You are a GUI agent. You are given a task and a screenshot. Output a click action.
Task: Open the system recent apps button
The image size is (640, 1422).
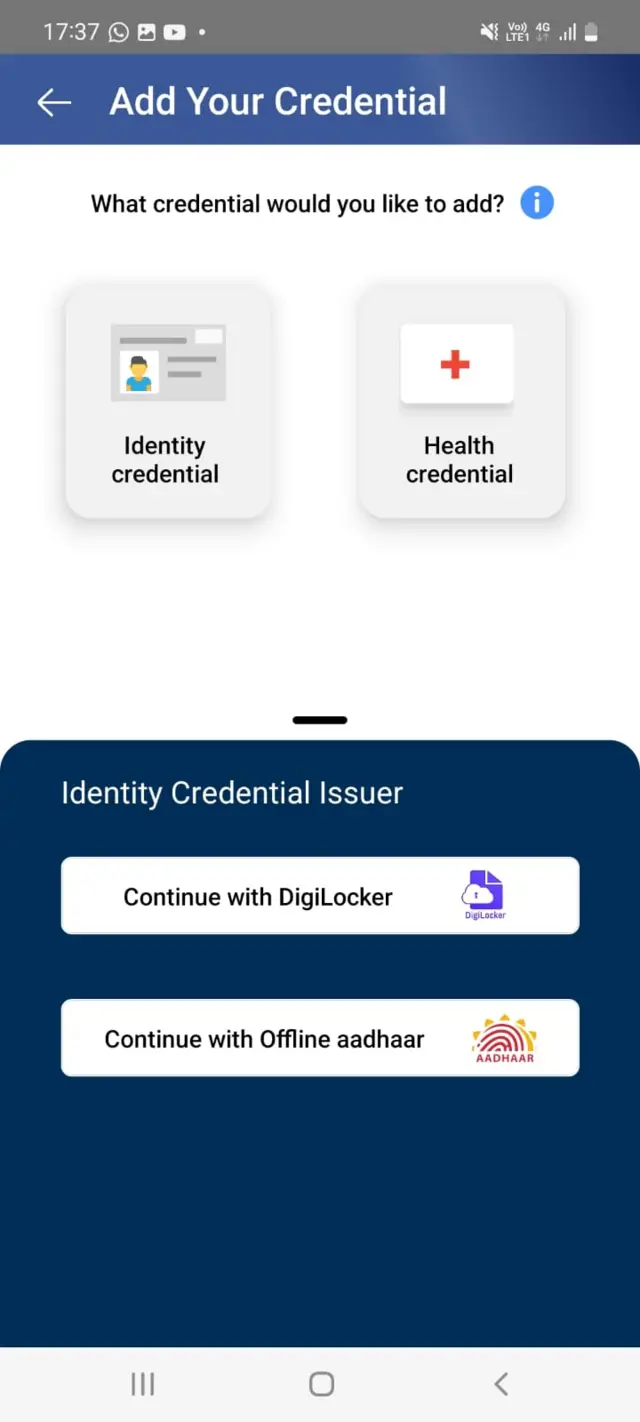click(143, 1384)
